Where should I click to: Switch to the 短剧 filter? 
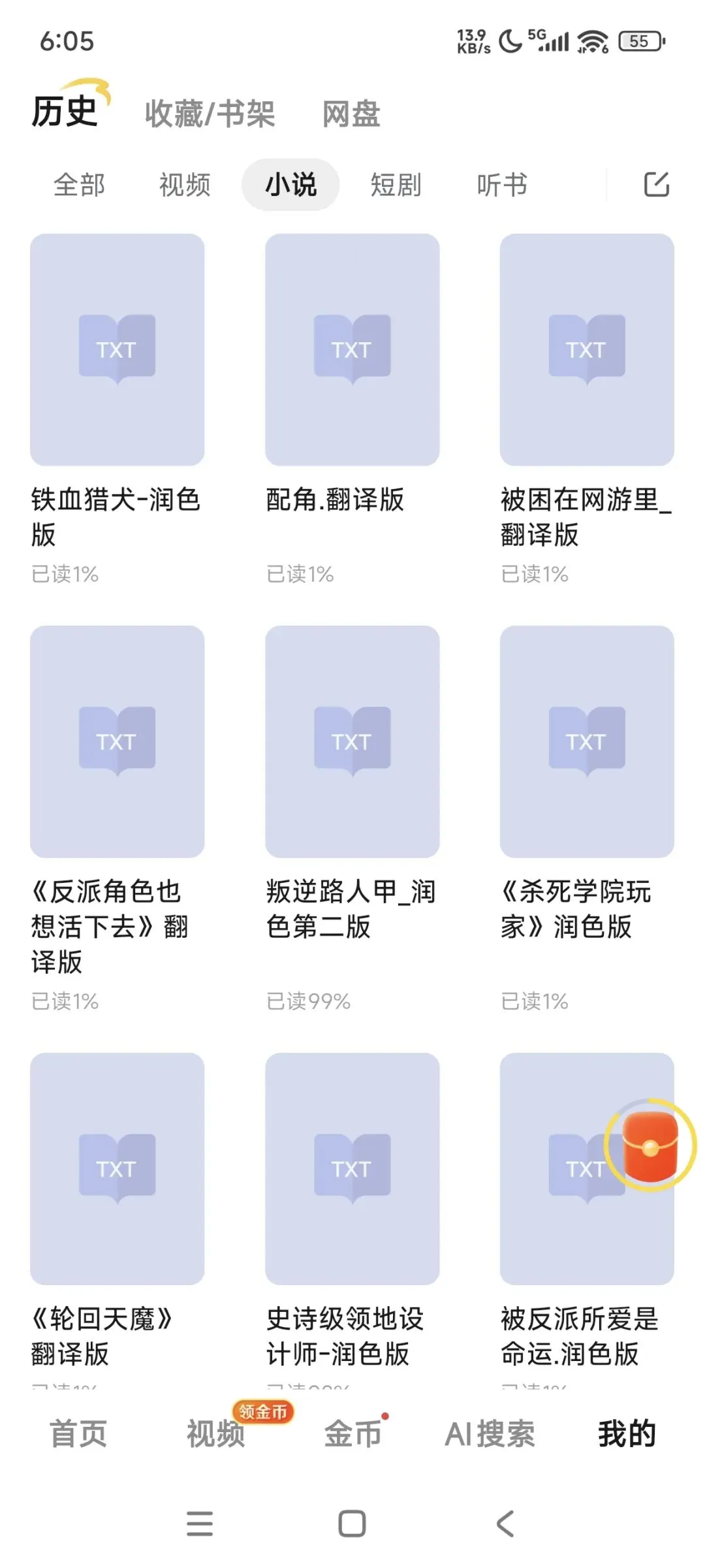[x=396, y=185]
